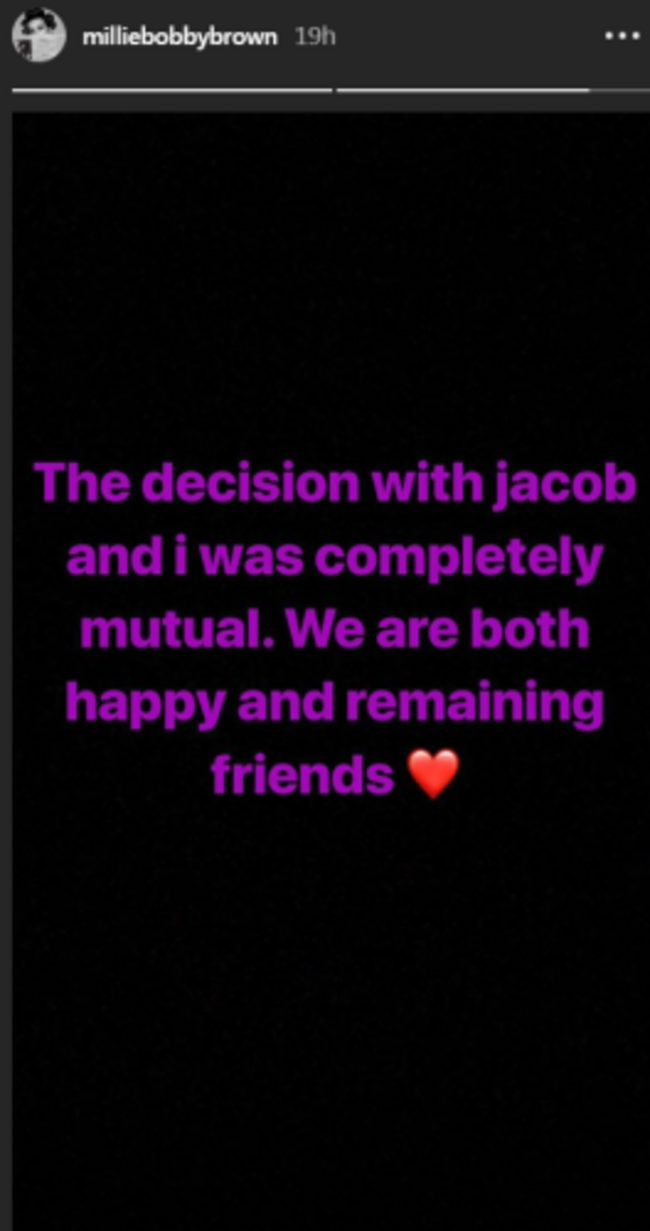Open milliebobbybrown's profile picture

click(39, 36)
